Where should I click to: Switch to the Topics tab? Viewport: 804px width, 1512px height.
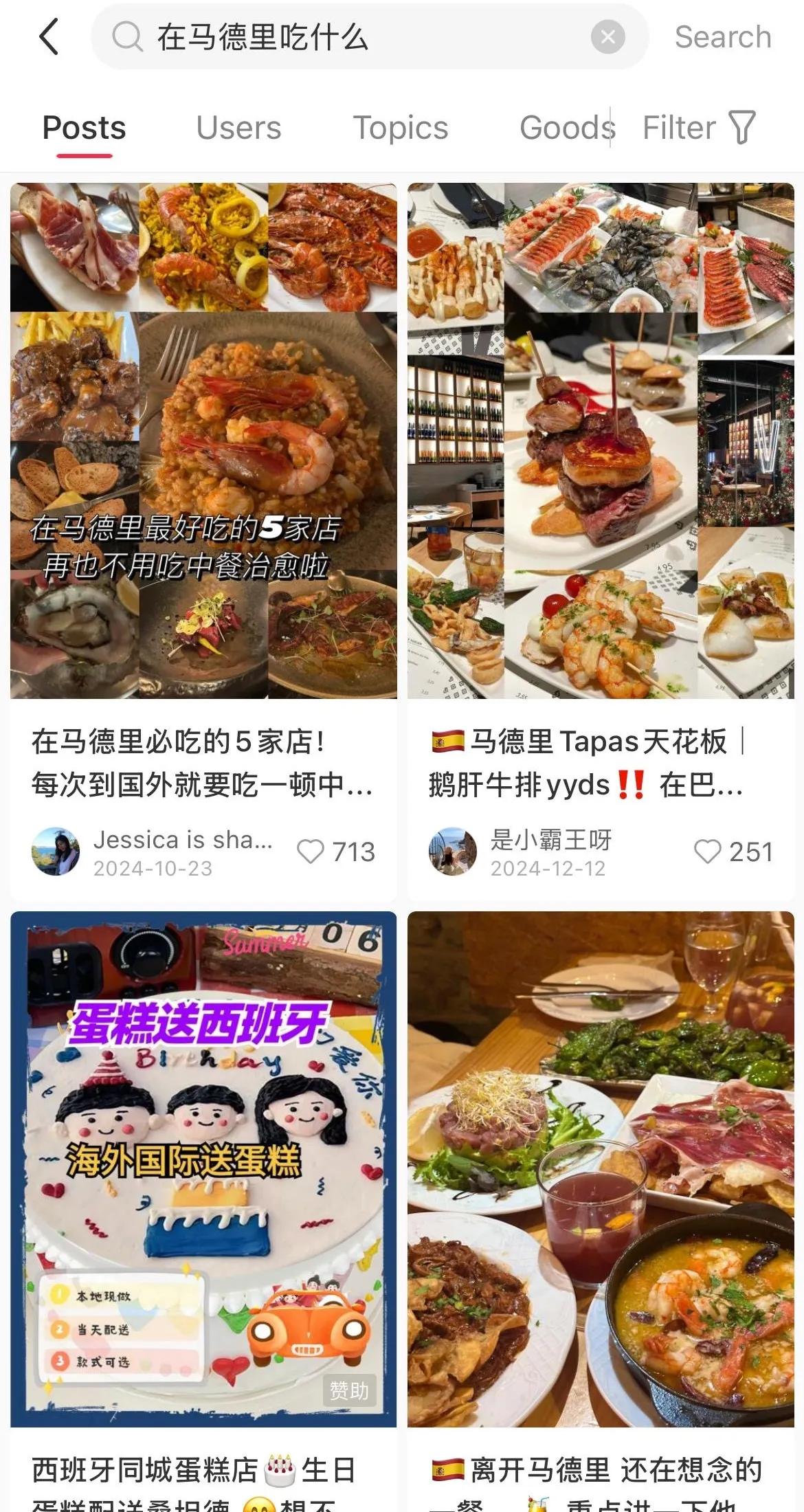pyautogui.click(x=400, y=128)
